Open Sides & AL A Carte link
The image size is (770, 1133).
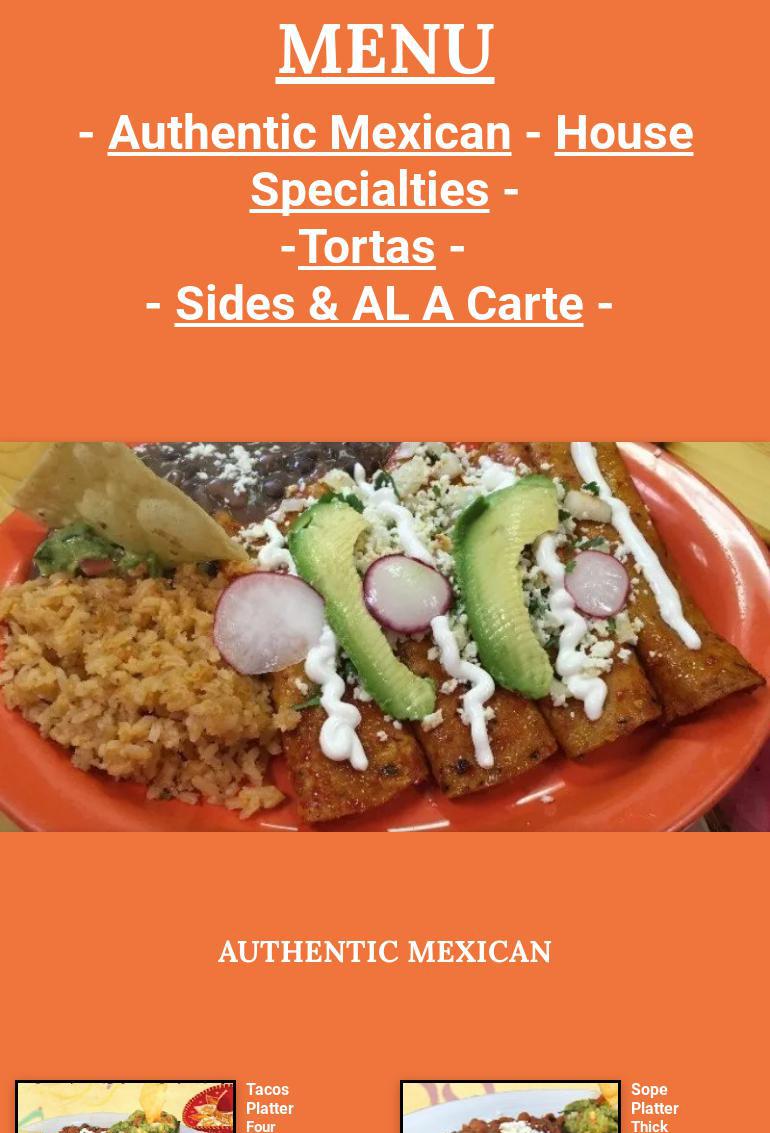coord(378,304)
